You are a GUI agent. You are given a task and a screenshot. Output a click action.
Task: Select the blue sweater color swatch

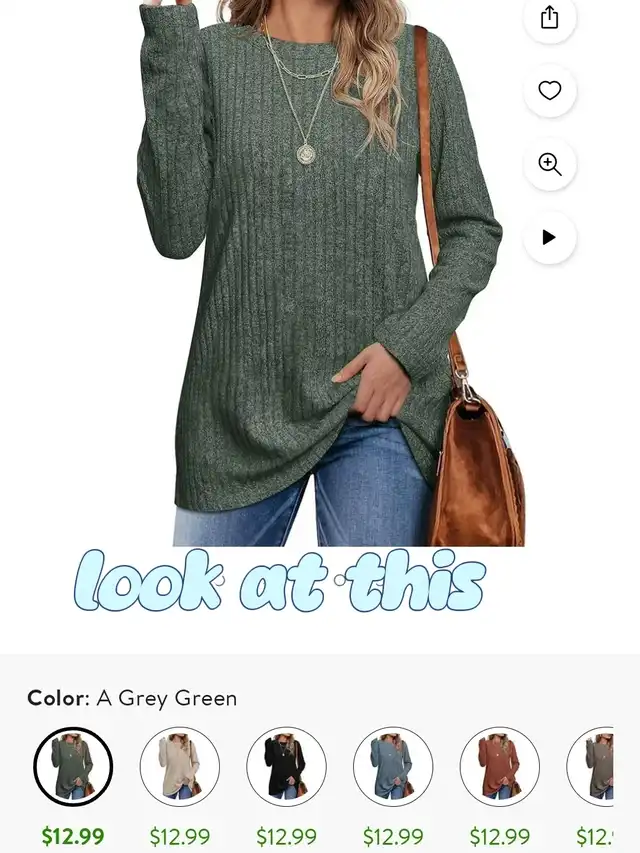point(393,766)
